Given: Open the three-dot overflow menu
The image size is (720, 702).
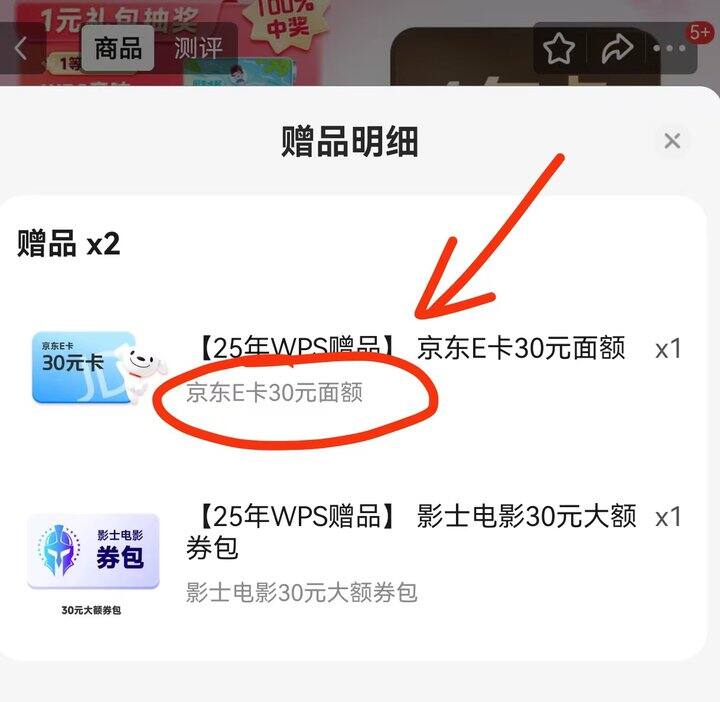Looking at the screenshot, I should [669, 48].
